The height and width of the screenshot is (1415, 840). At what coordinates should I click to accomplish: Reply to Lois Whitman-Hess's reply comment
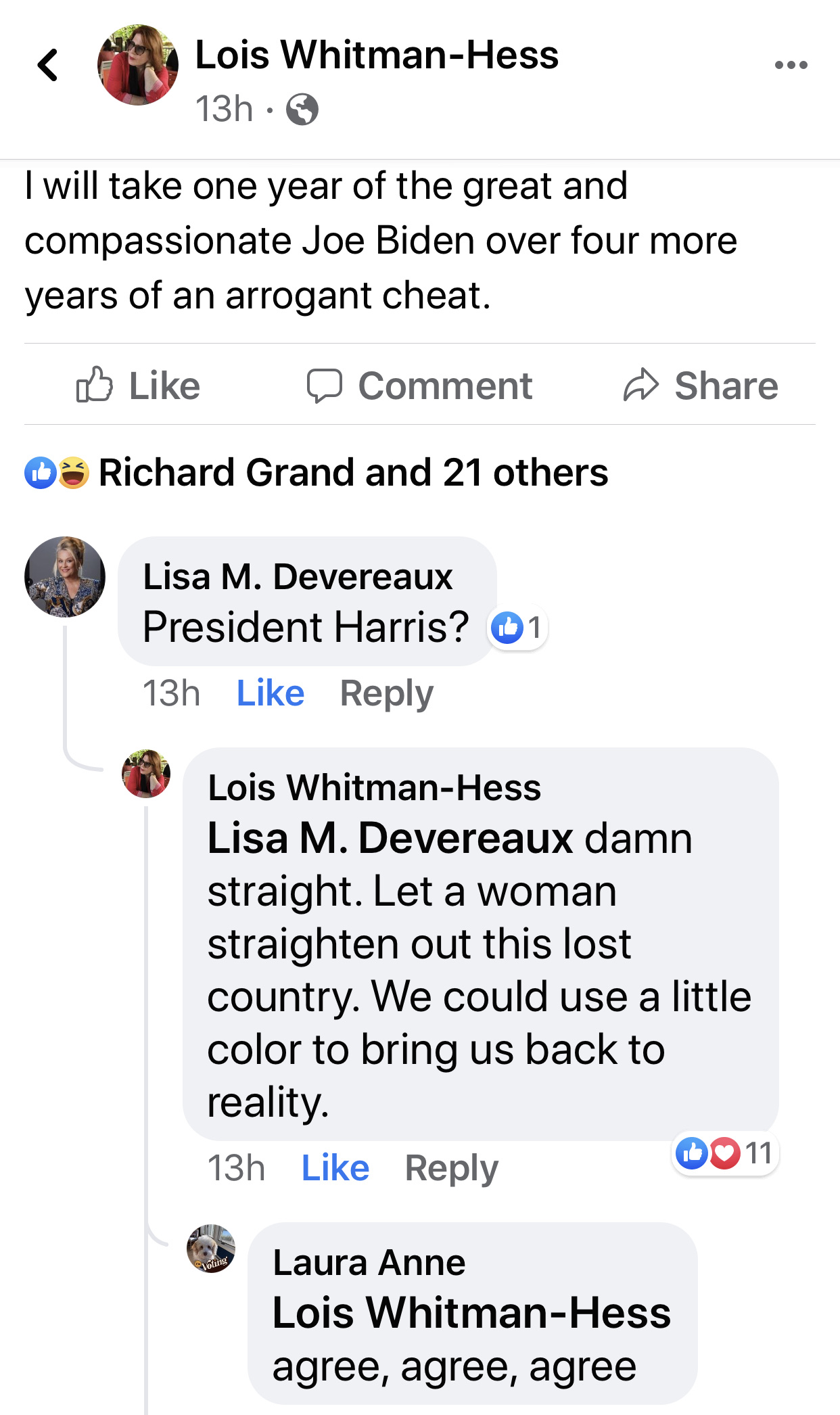[451, 1168]
